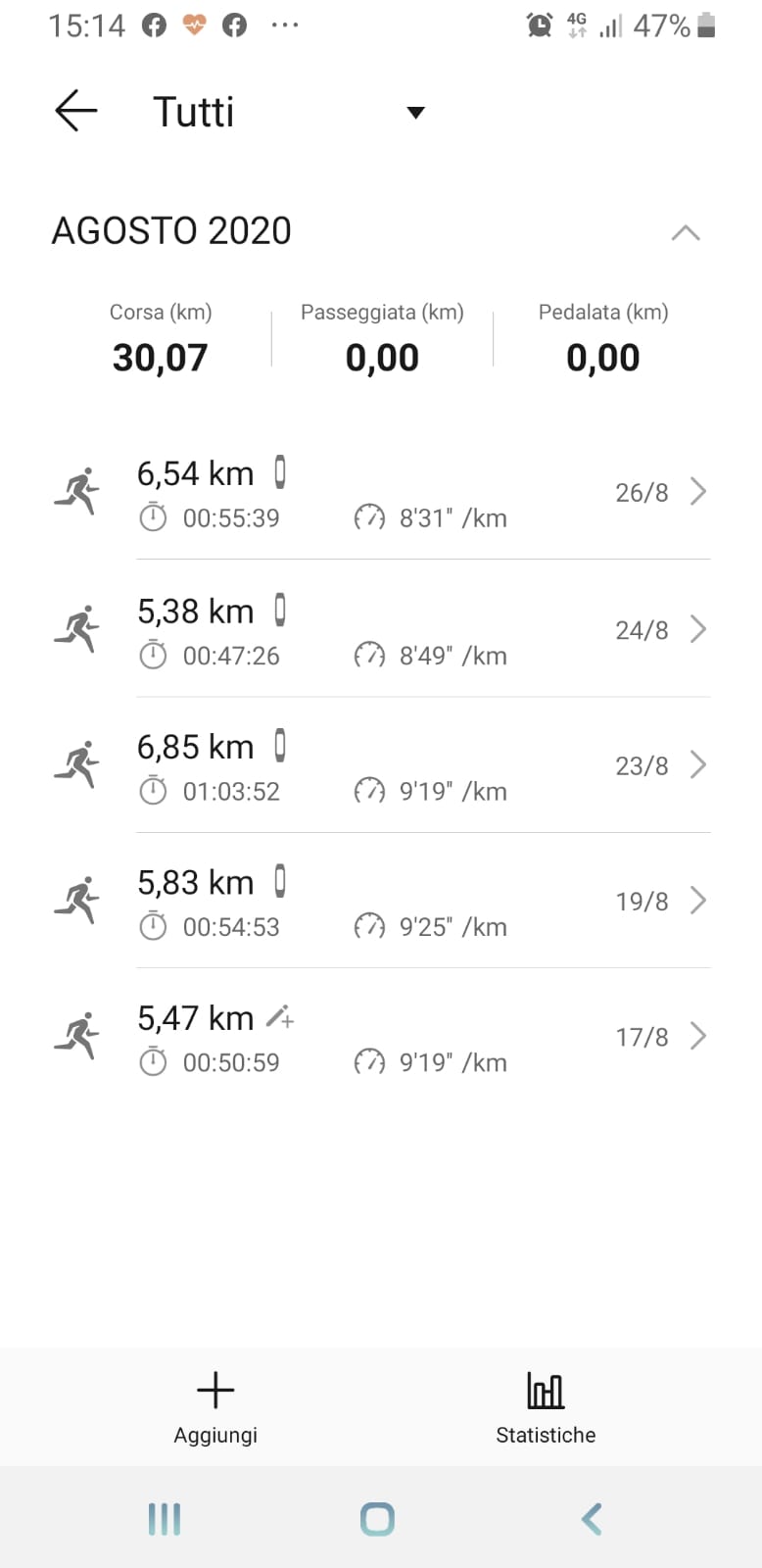Tap Aggiungi to add a workout
The width and height of the screenshot is (762, 1568).
click(x=215, y=1408)
